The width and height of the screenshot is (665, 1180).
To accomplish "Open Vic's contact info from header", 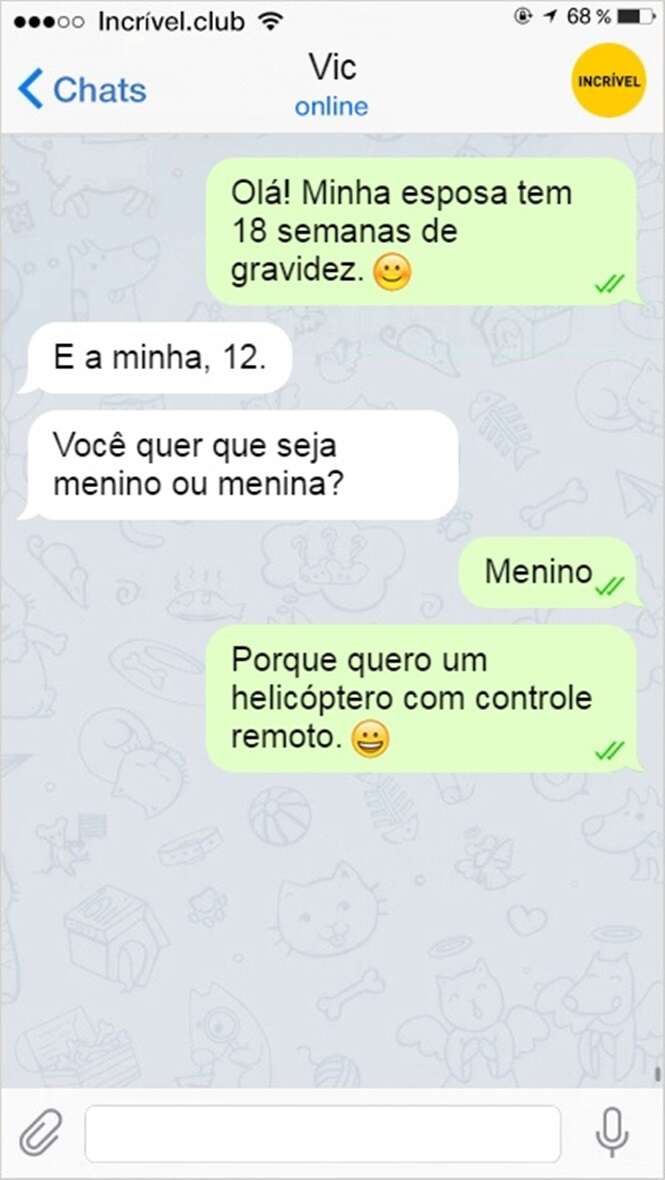I will coord(331,84).
